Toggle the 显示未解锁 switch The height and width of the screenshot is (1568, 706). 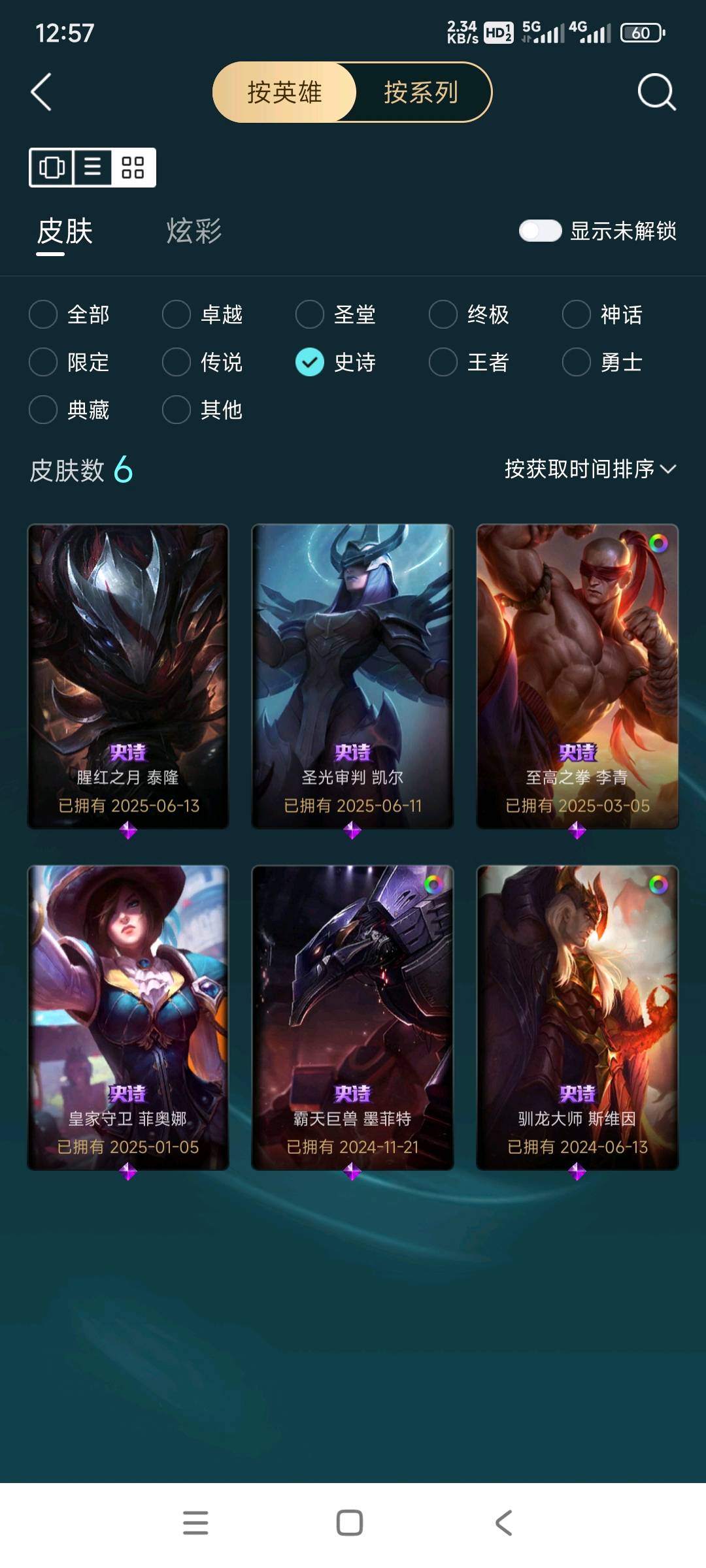click(x=540, y=231)
